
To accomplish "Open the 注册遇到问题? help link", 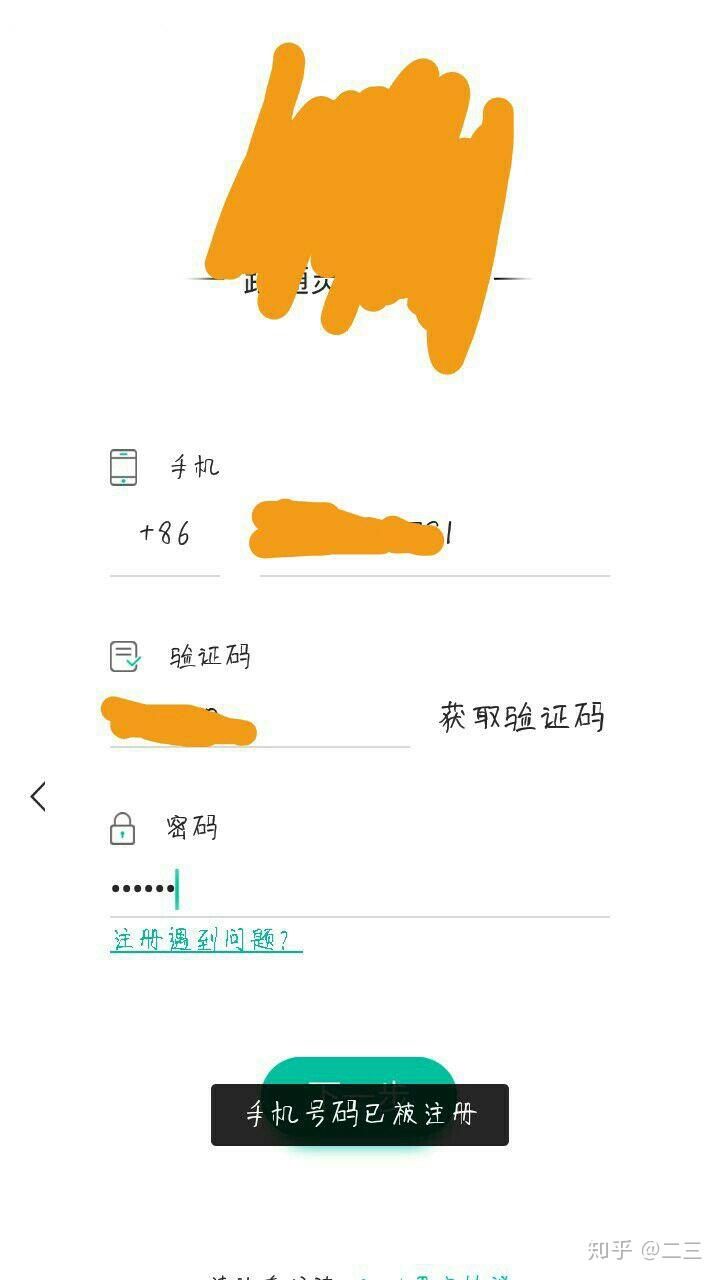I will [206, 940].
